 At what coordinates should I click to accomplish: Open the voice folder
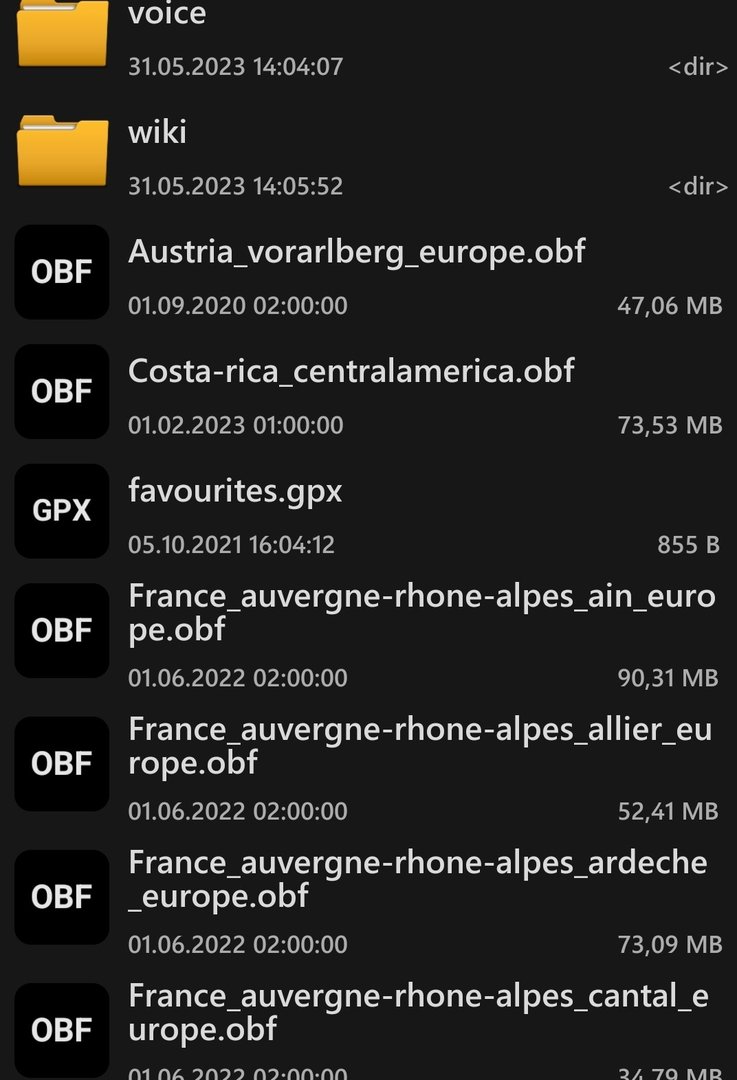click(167, 16)
